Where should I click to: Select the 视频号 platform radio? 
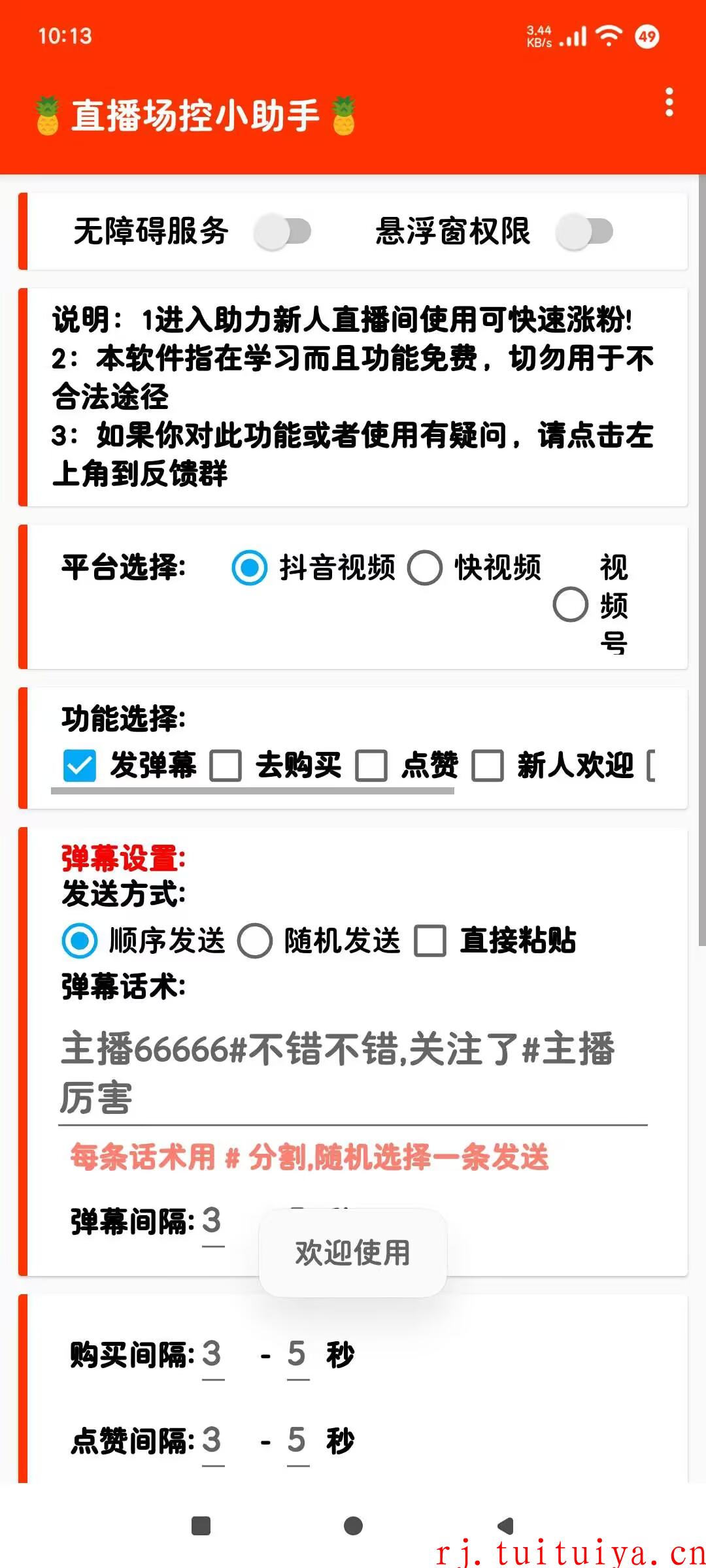(x=571, y=604)
